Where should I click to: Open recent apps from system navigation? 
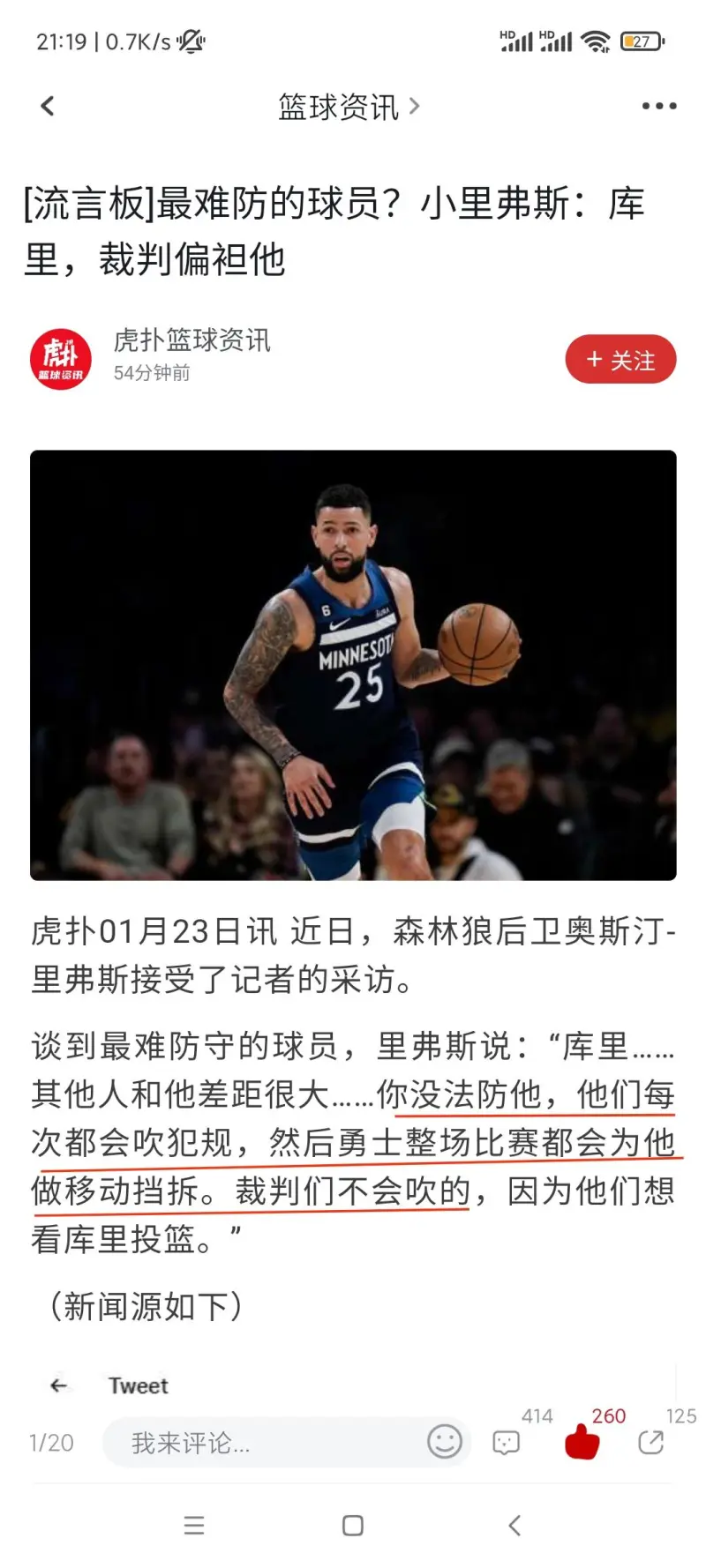pos(194,1526)
